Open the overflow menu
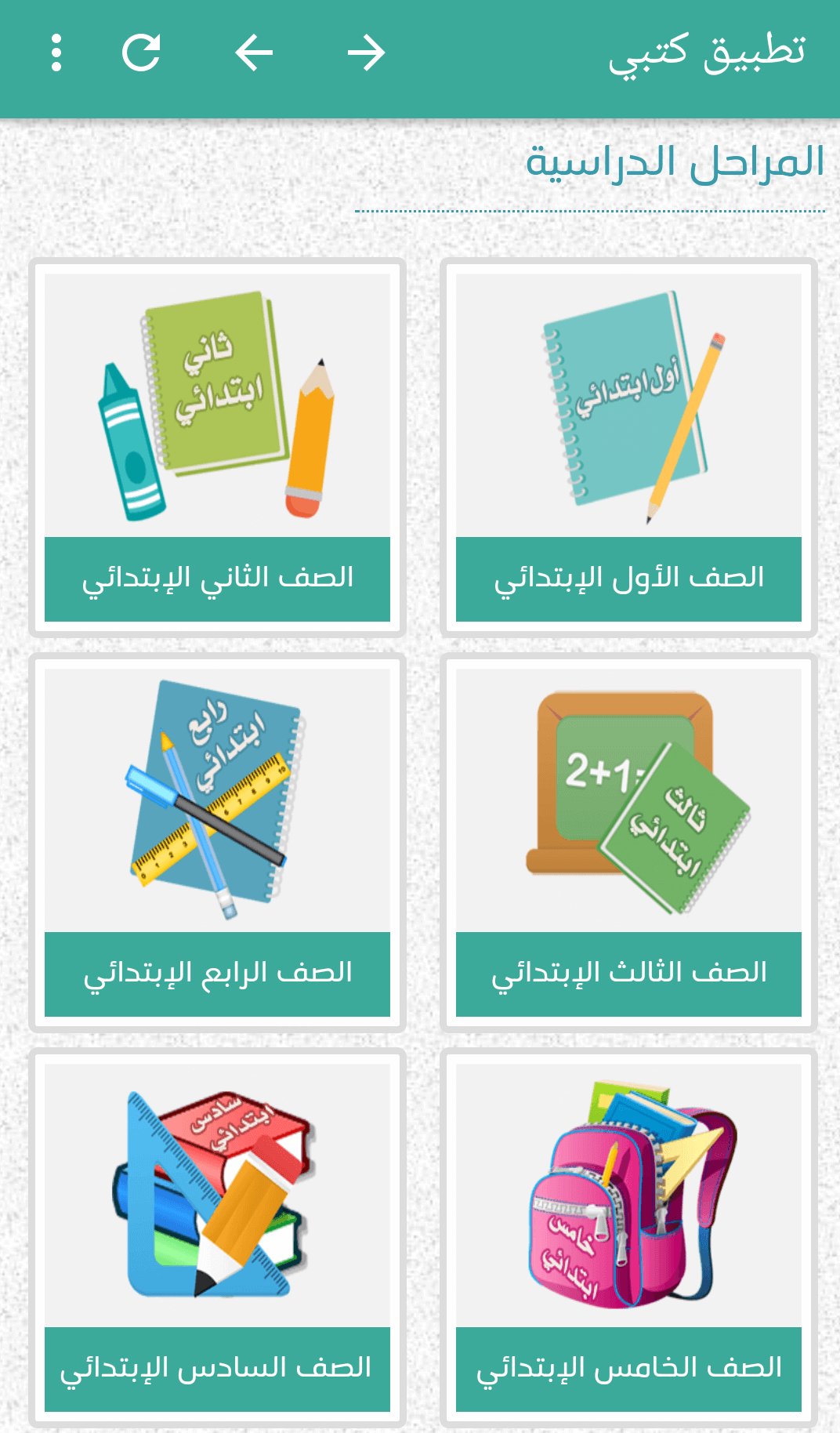 [56, 53]
